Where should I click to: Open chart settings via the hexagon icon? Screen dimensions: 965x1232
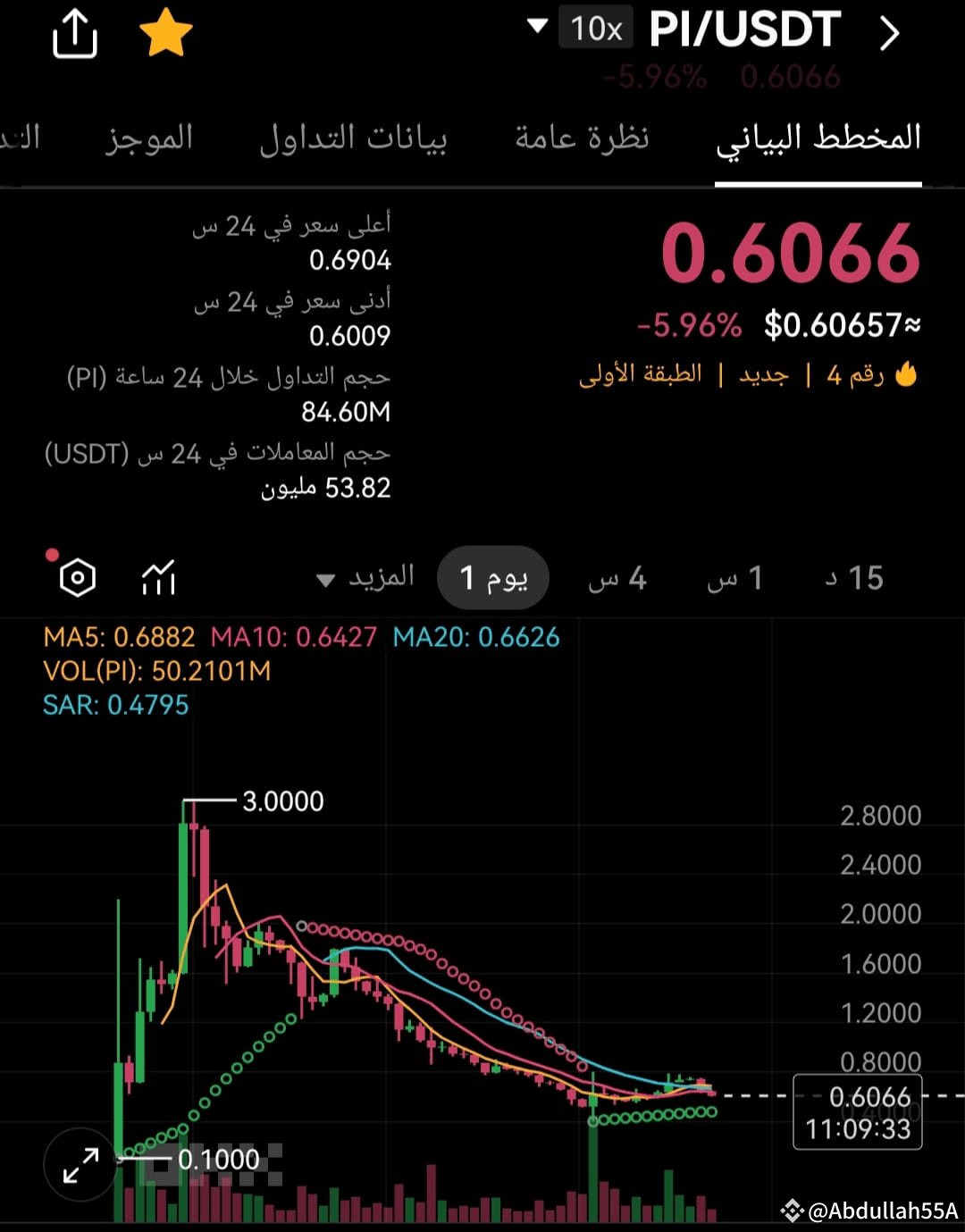click(x=76, y=577)
